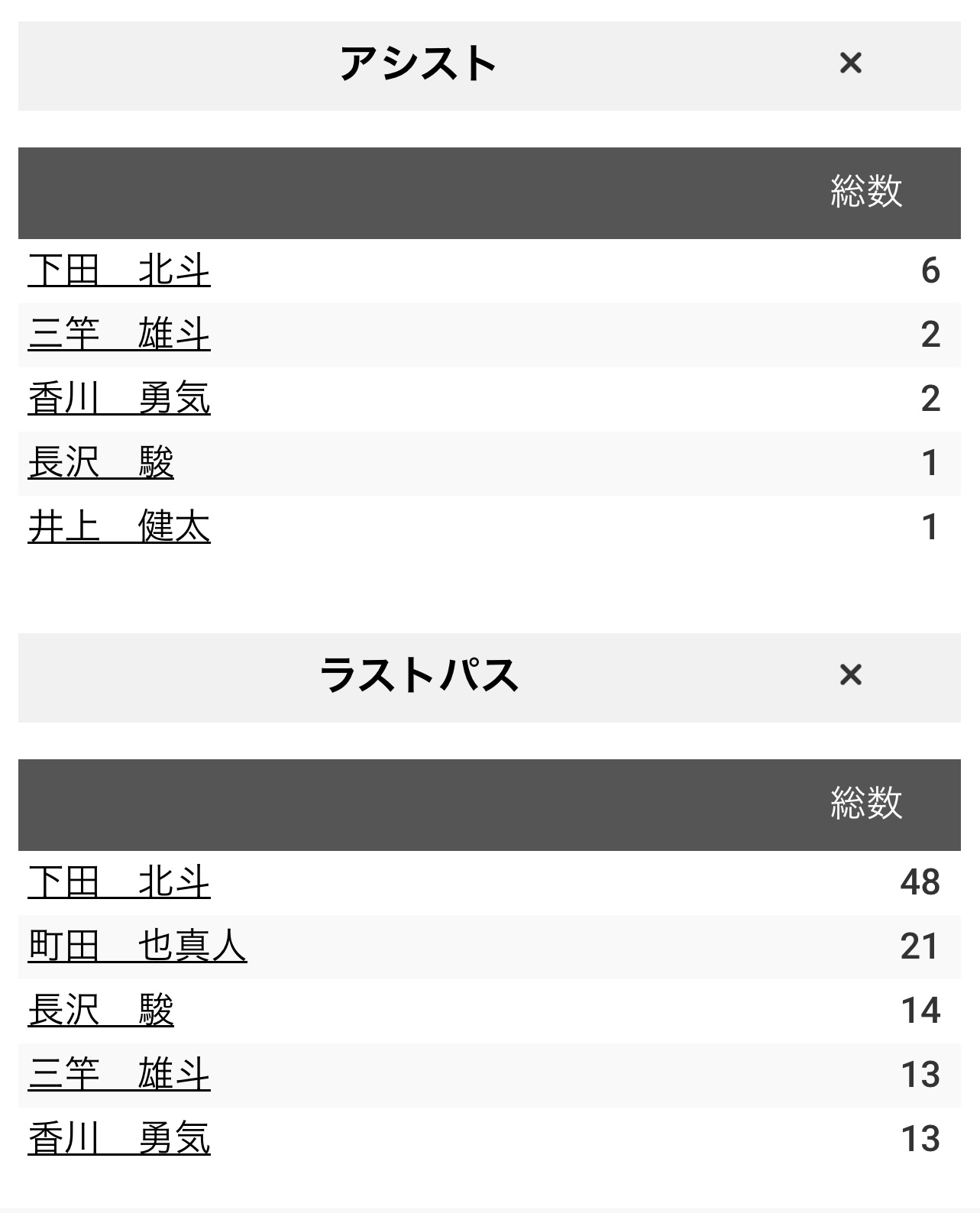980x1213 pixels.
Task: Collapse the ラストパス section with ×
Action: click(x=850, y=675)
